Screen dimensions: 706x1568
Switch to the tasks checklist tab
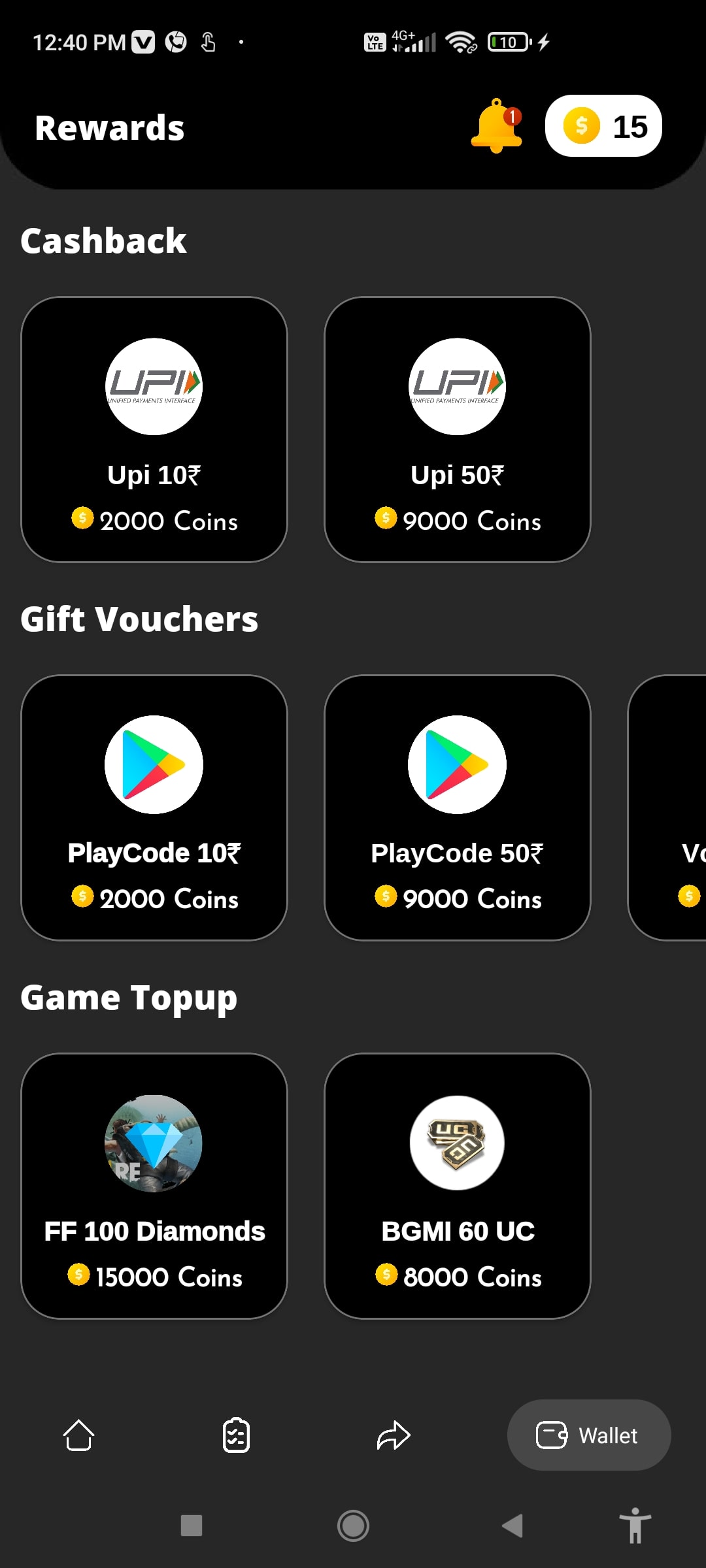click(236, 1435)
